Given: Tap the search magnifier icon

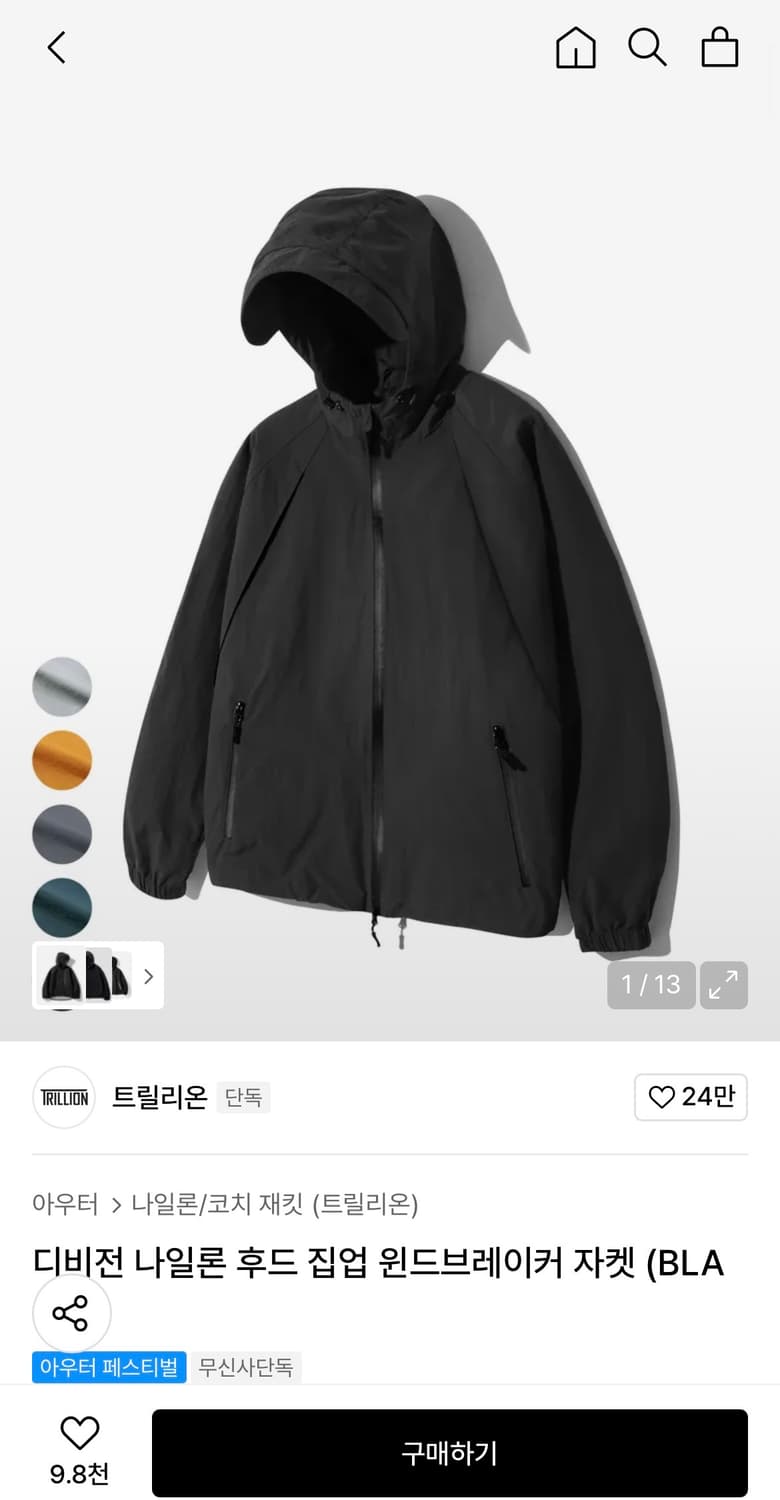Looking at the screenshot, I should (x=648, y=46).
